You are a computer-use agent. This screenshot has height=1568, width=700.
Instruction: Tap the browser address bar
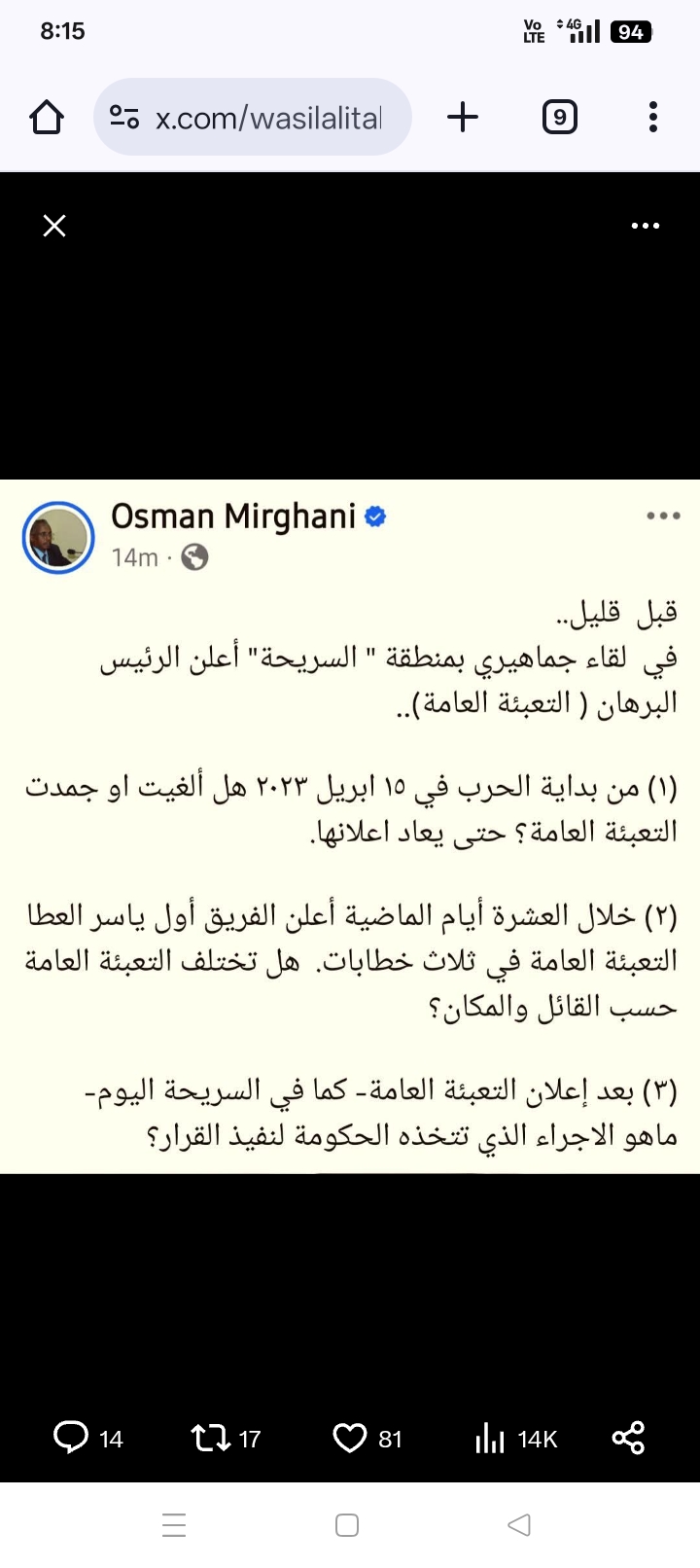[253, 118]
